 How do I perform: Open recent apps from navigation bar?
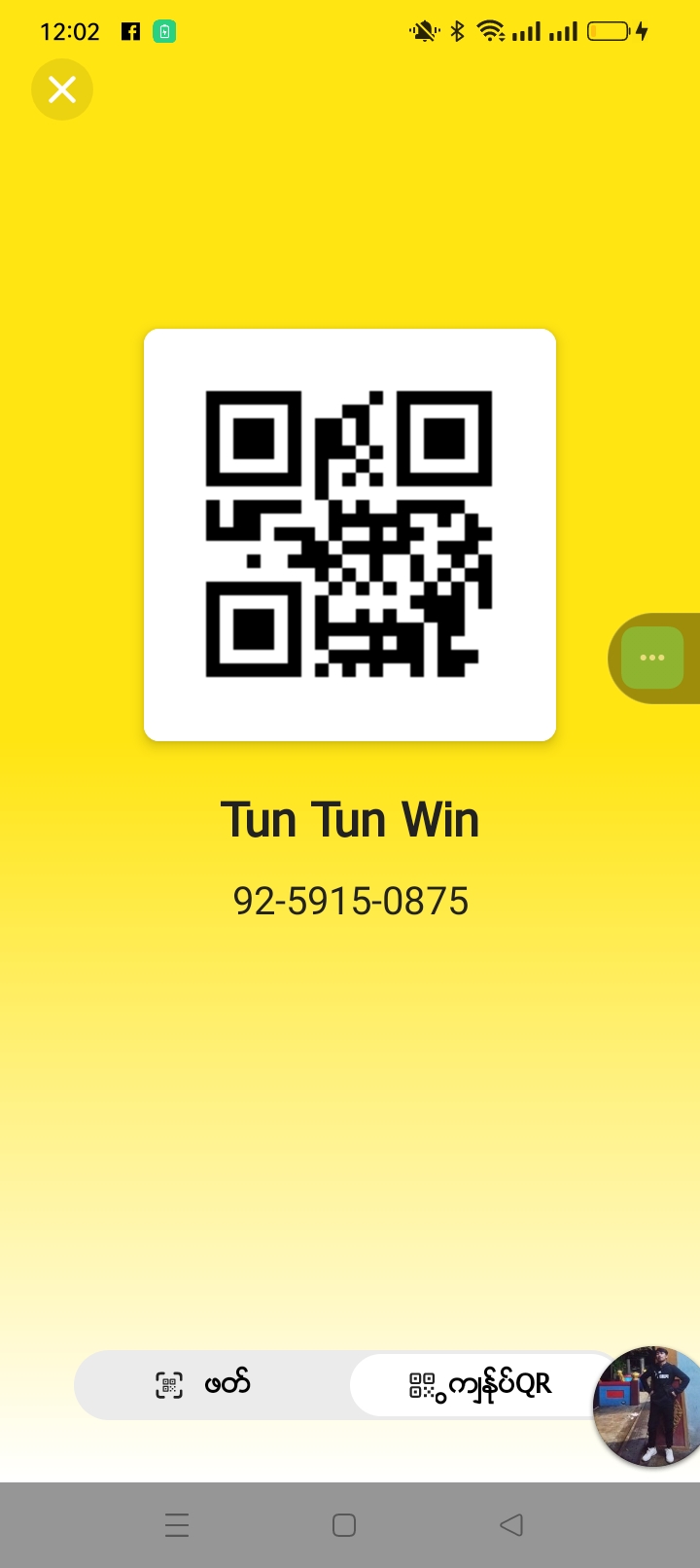pos(177,1524)
